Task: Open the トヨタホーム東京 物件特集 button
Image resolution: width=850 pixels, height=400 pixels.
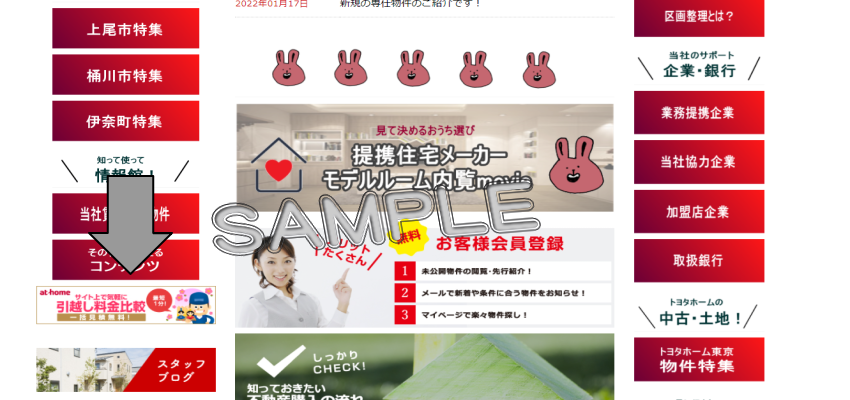Action: pos(698,359)
